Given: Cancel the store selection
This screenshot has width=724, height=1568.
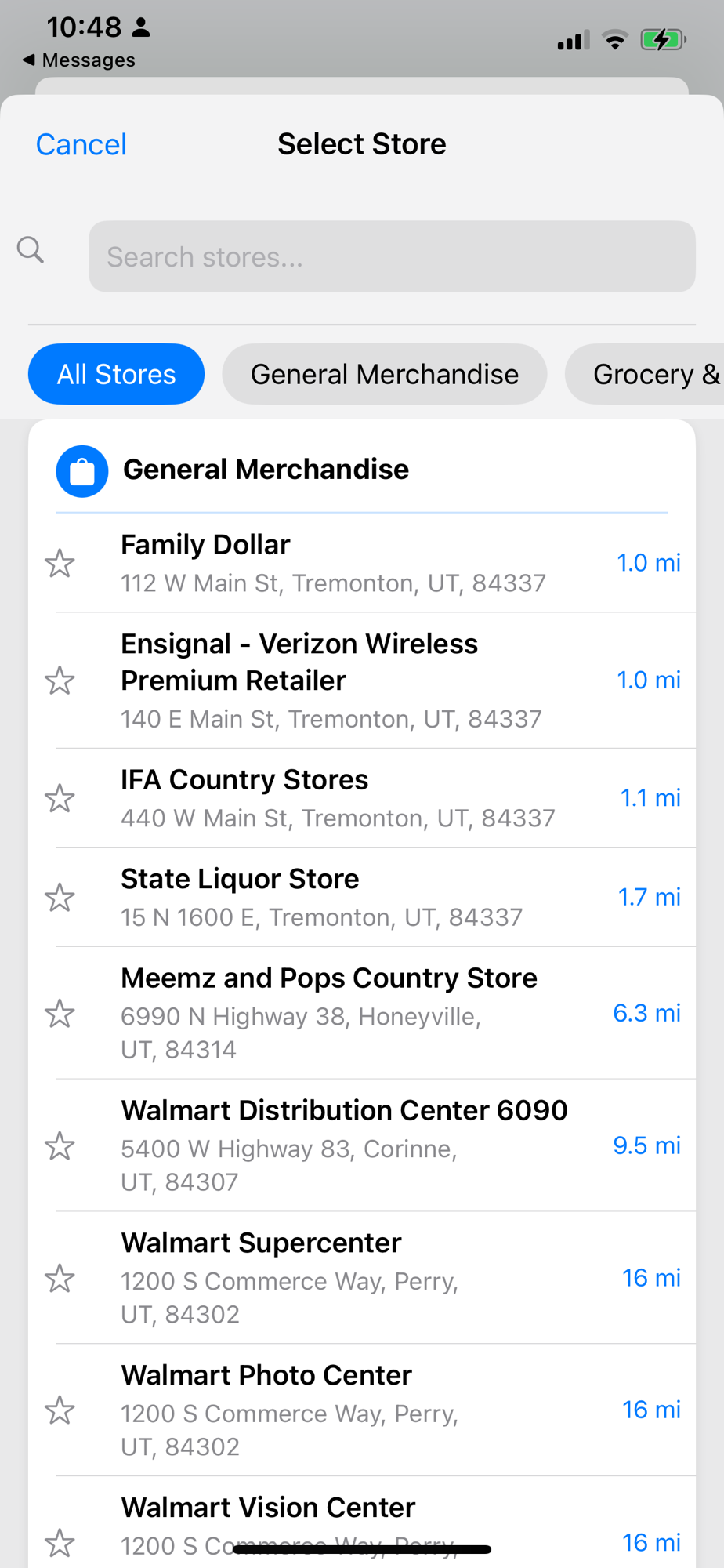Looking at the screenshot, I should click(81, 144).
